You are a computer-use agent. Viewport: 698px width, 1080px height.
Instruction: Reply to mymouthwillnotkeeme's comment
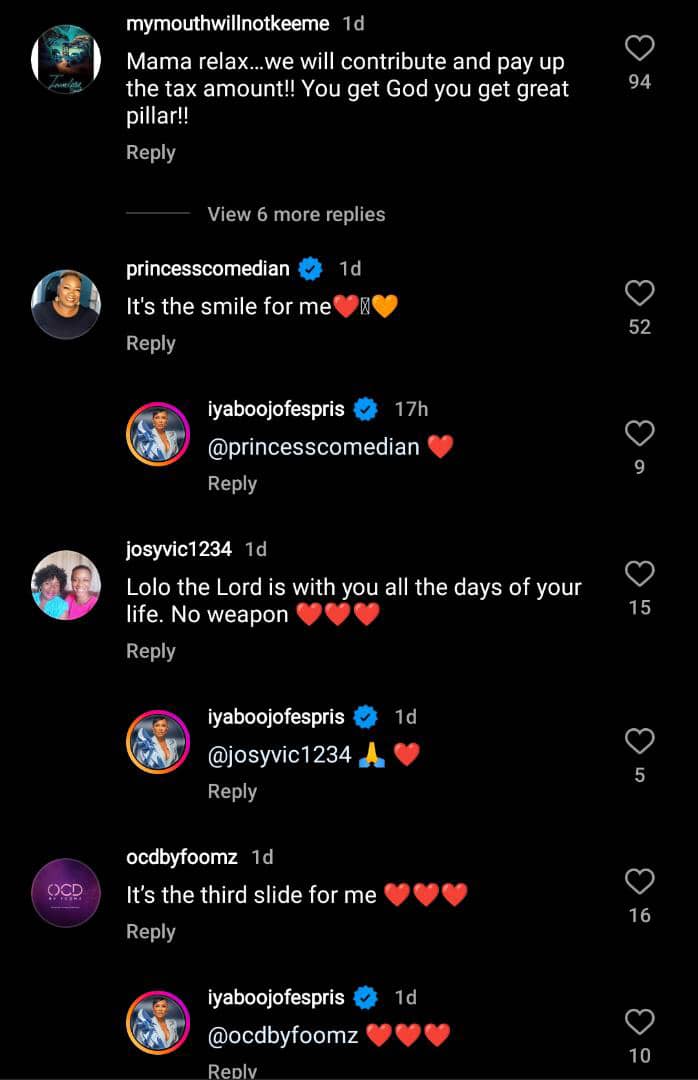pyautogui.click(x=151, y=153)
